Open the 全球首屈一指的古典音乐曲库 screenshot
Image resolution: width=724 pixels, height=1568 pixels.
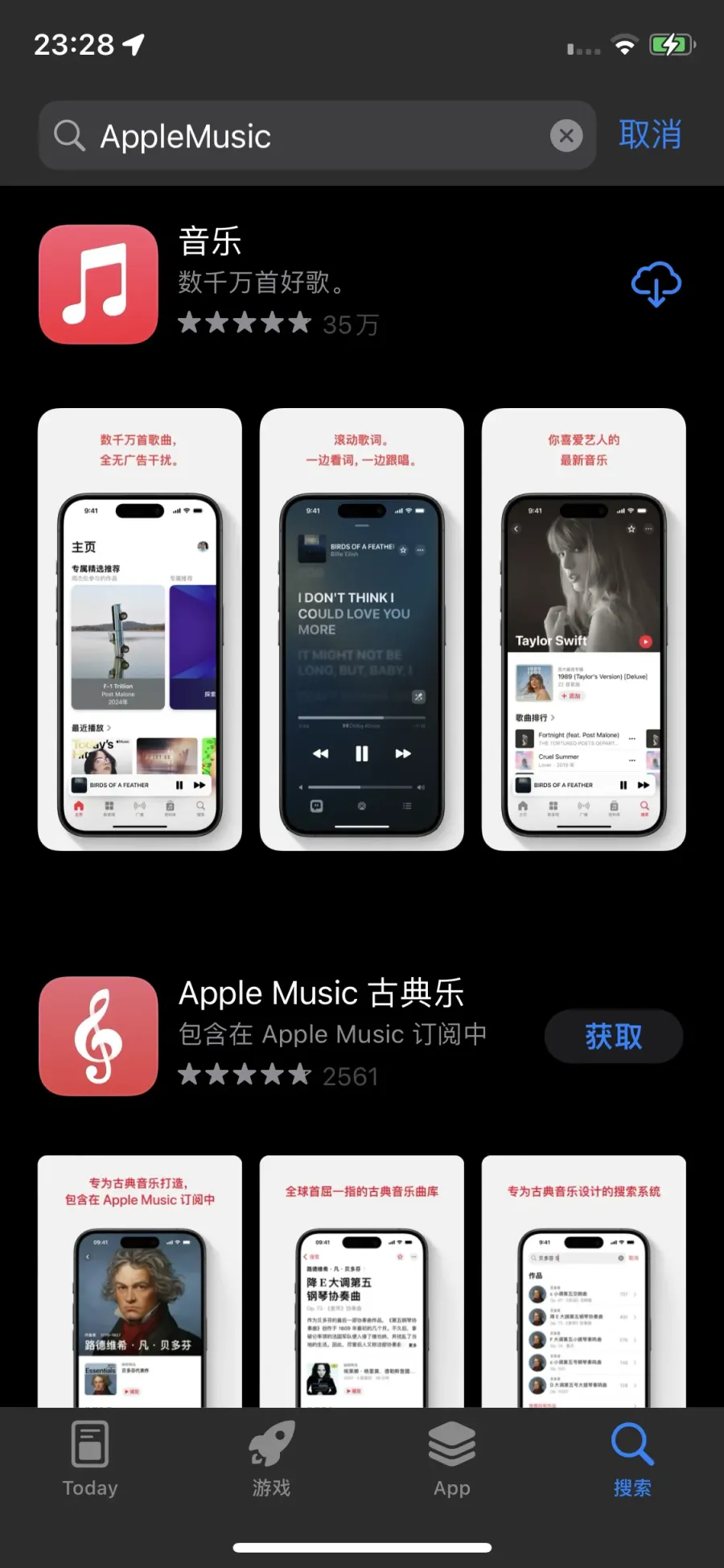tap(362, 1281)
